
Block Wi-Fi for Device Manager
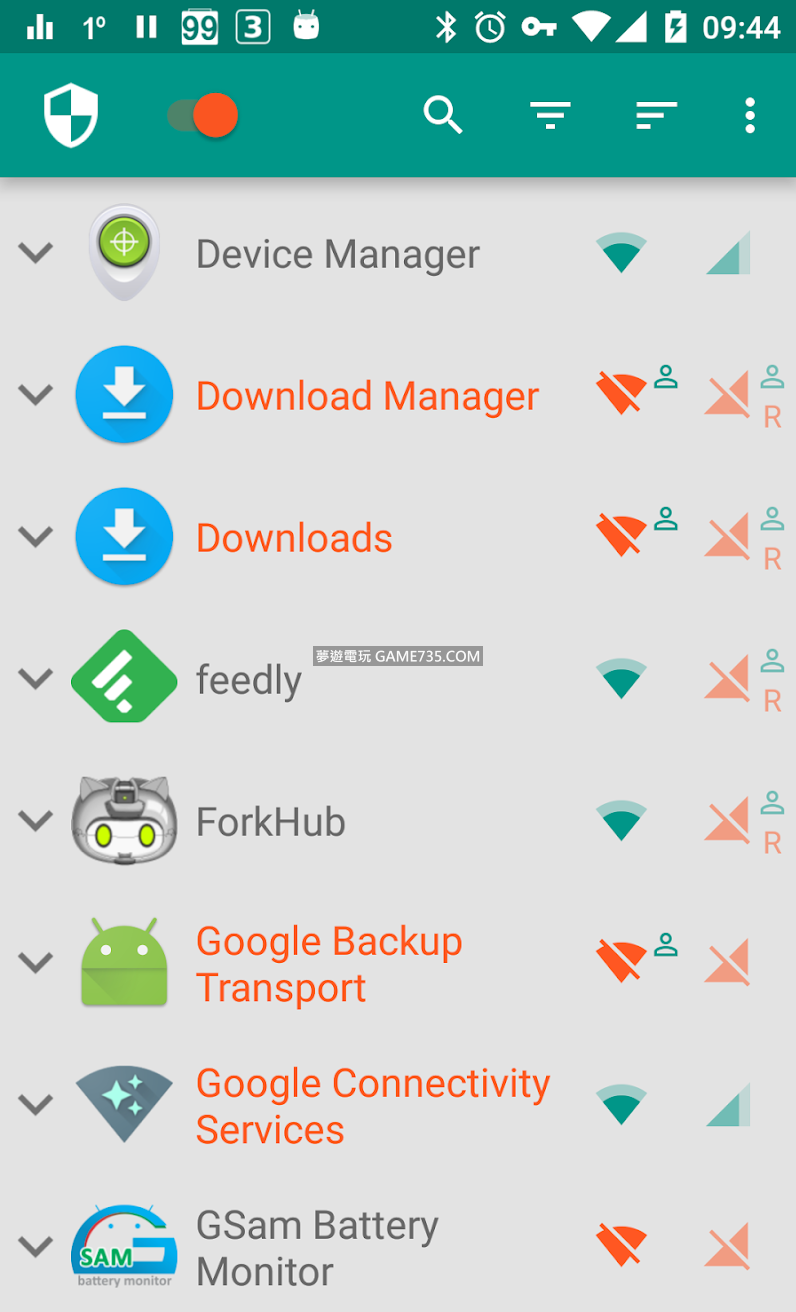[x=621, y=253]
